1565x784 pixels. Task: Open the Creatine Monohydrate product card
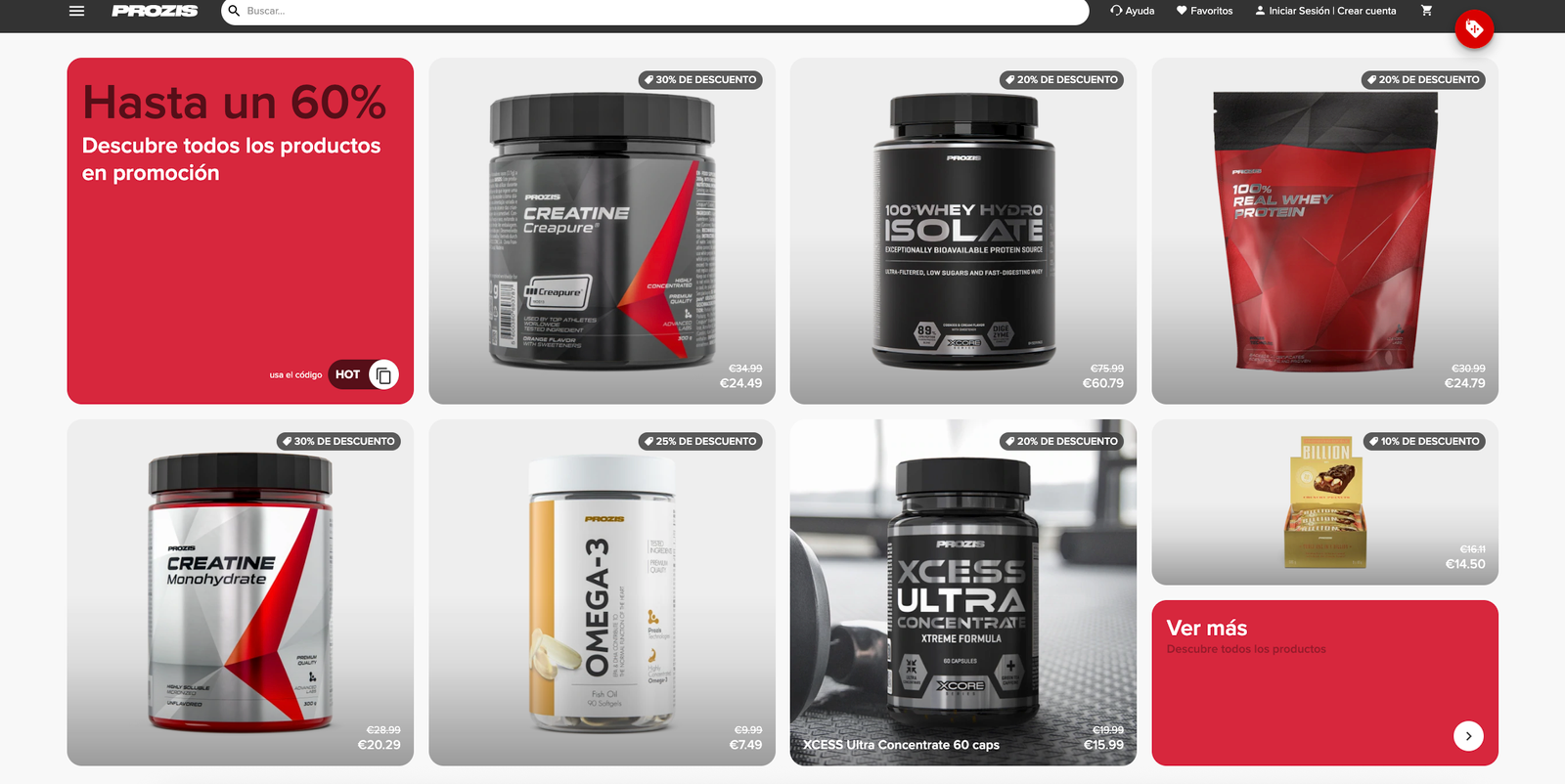point(240,592)
